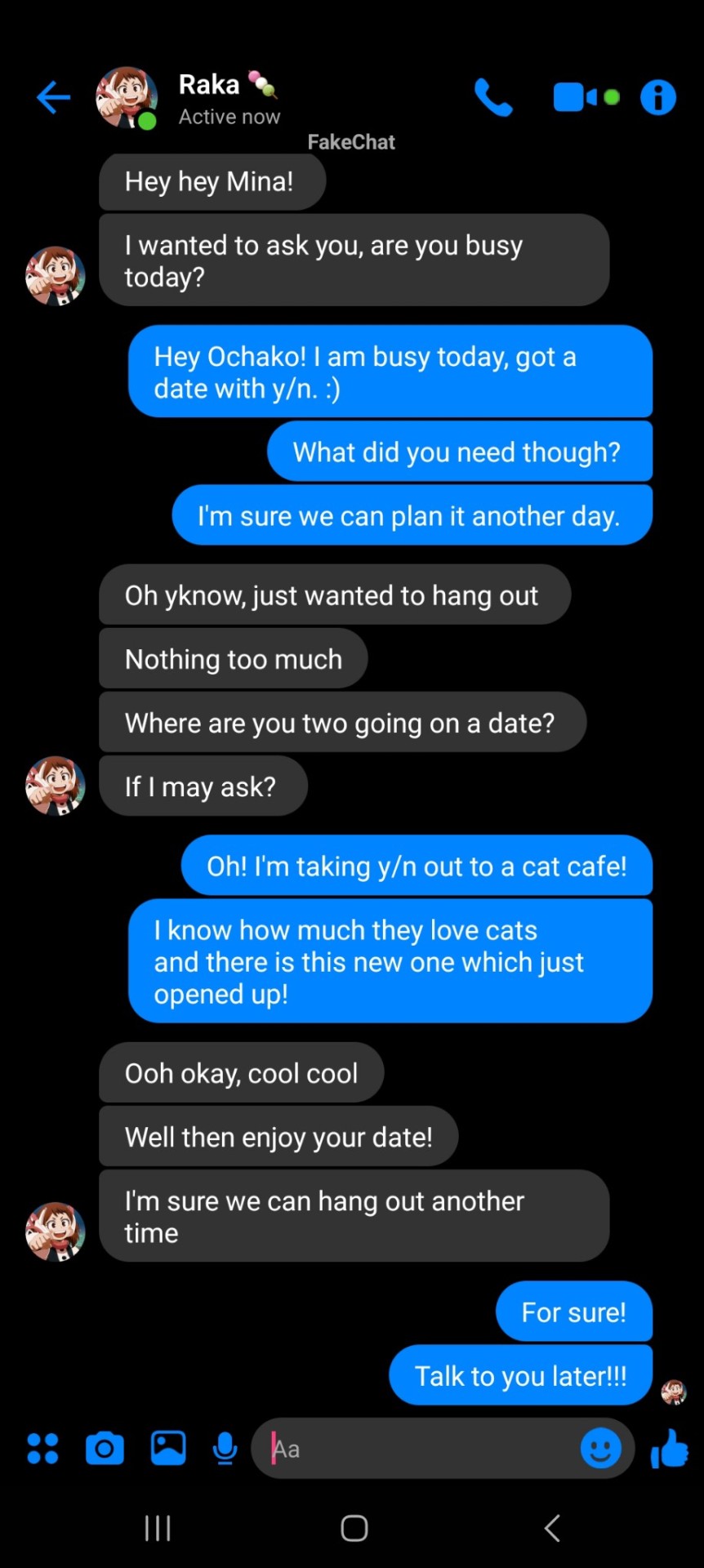Open the emoji picker smiley
704x1568 pixels.
point(600,1449)
